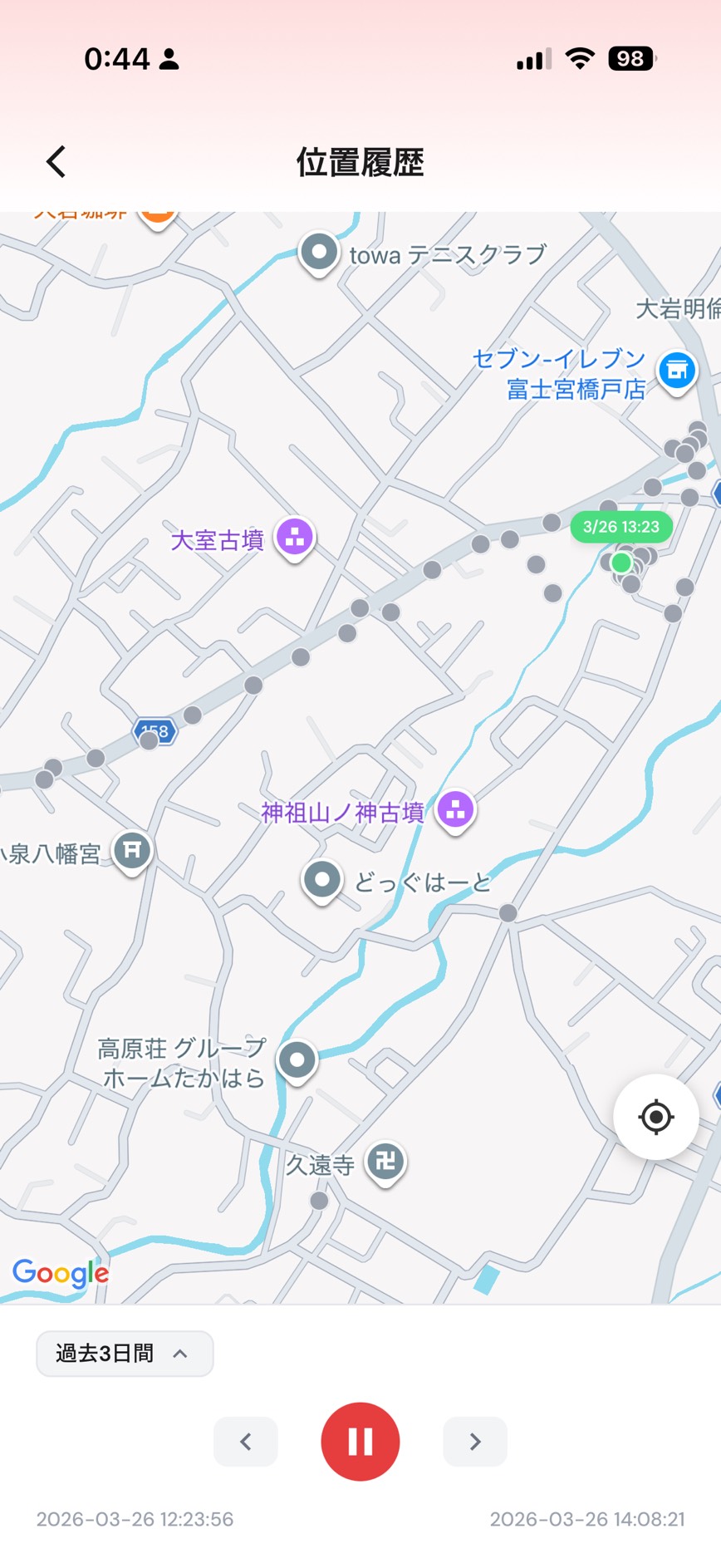Screen dimensions: 721x1568
Task: Open Google Maps via the Google logo
Action: (59, 1273)
